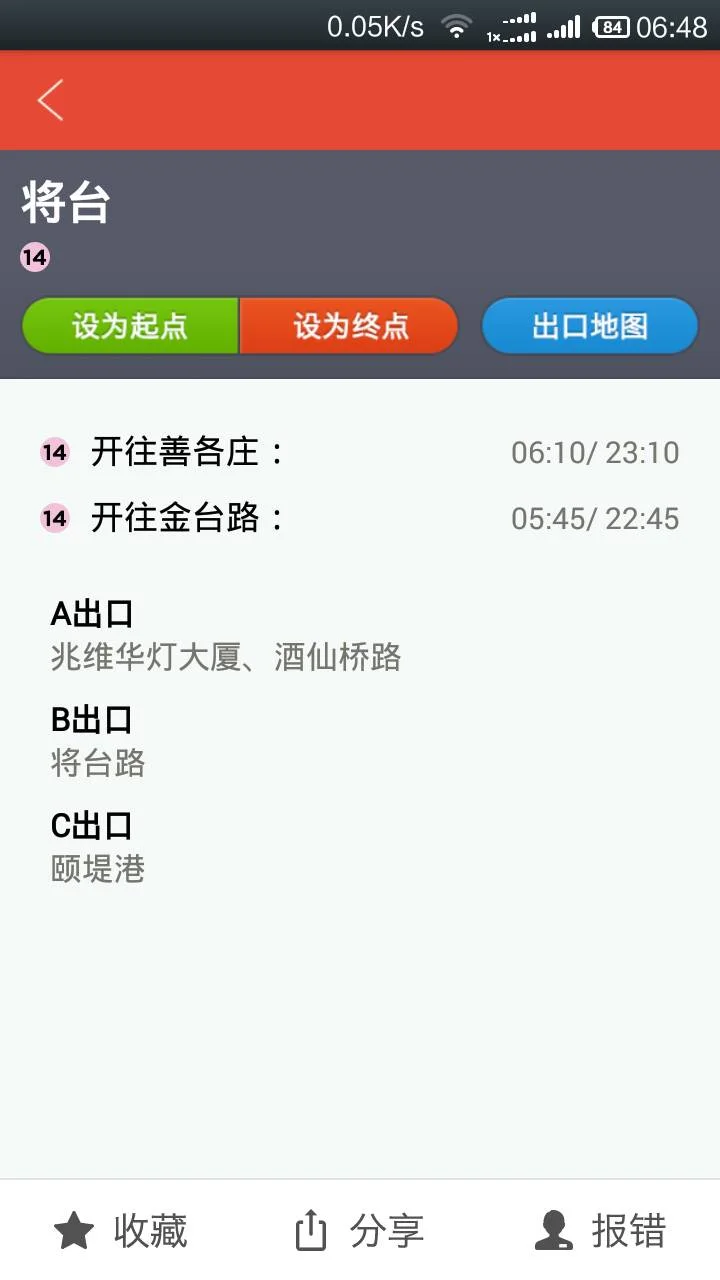Tap the back arrow in the header
Screen dimensions: 720x1280
pyautogui.click(x=50, y=100)
